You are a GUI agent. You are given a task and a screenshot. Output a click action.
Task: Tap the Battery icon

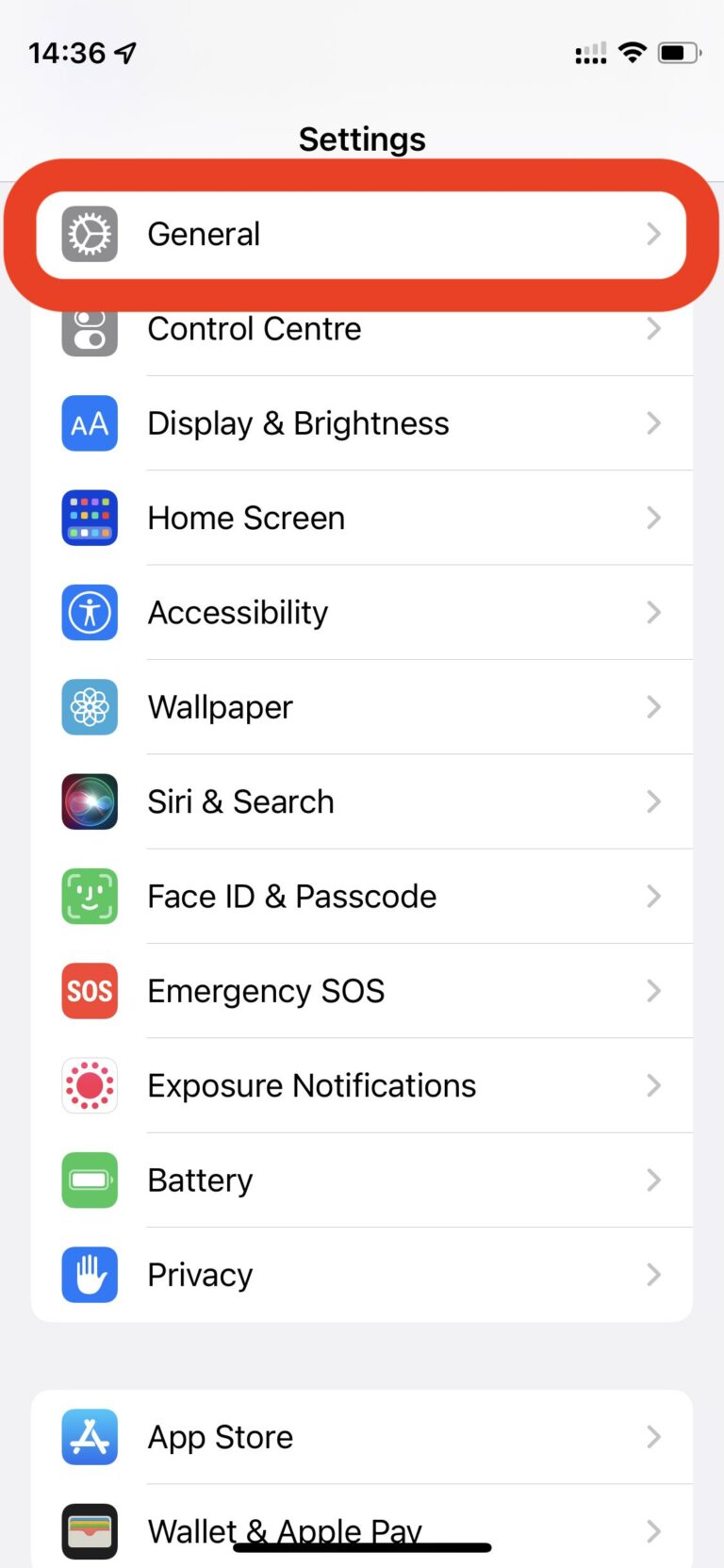pos(90,1180)
